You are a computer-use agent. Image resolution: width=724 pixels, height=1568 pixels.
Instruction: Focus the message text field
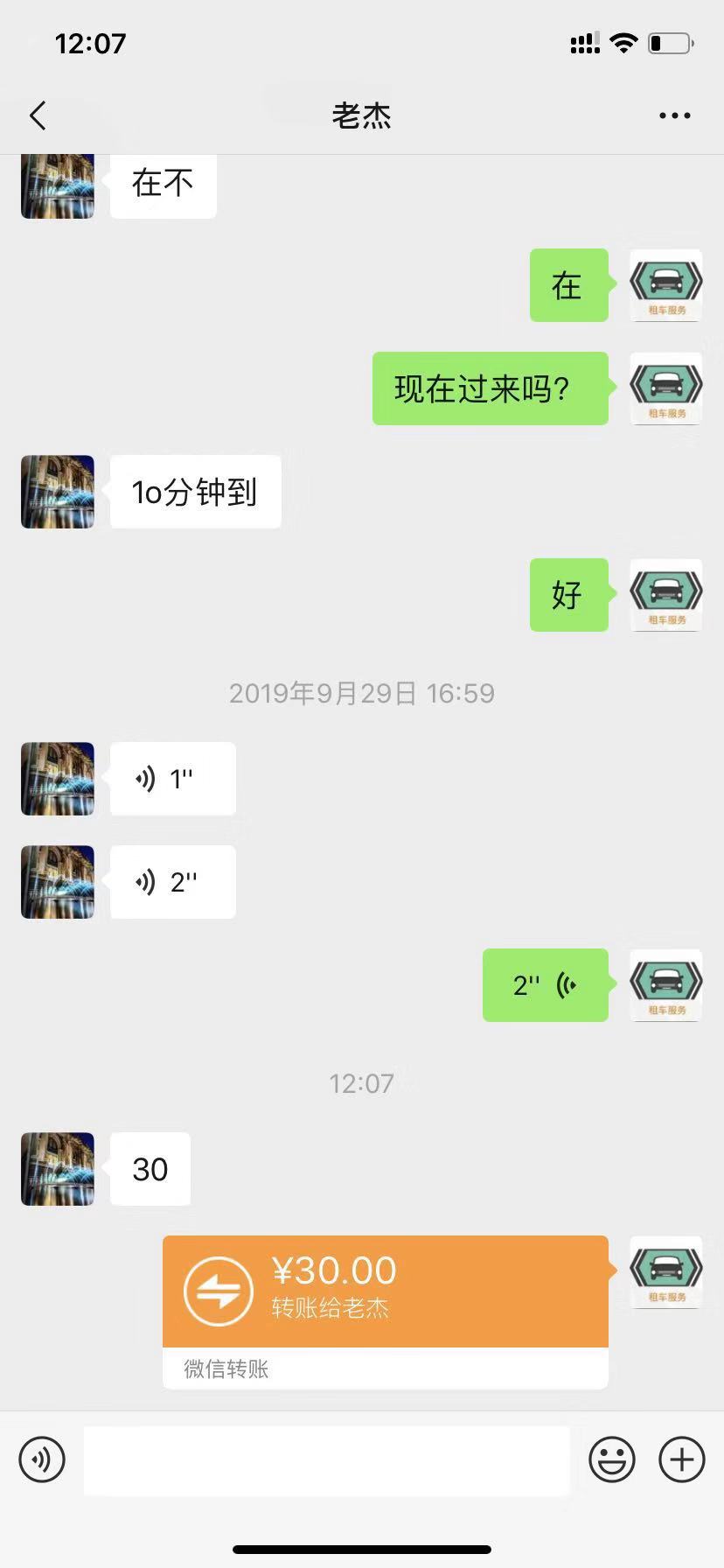tap(326, 1460)
